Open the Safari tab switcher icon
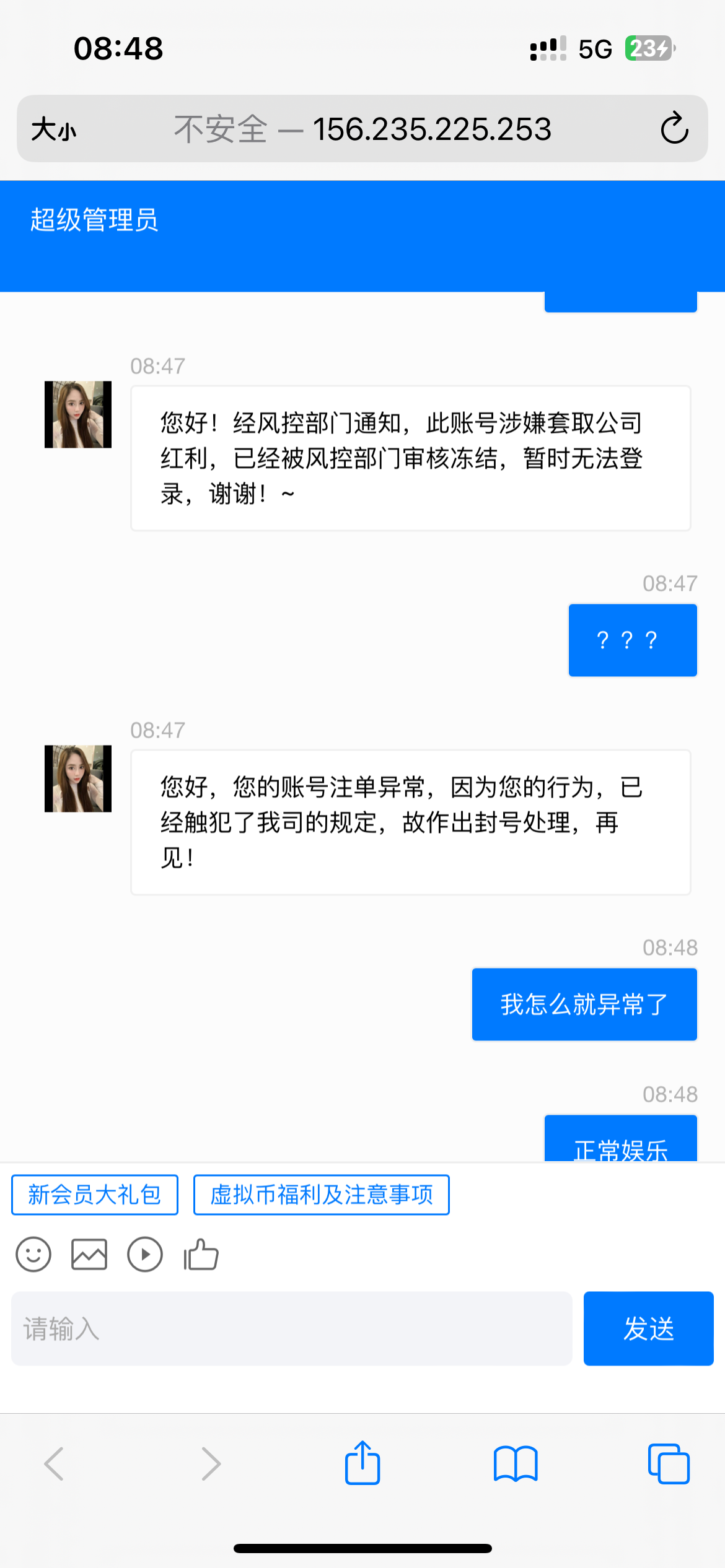 point(668,1463)
